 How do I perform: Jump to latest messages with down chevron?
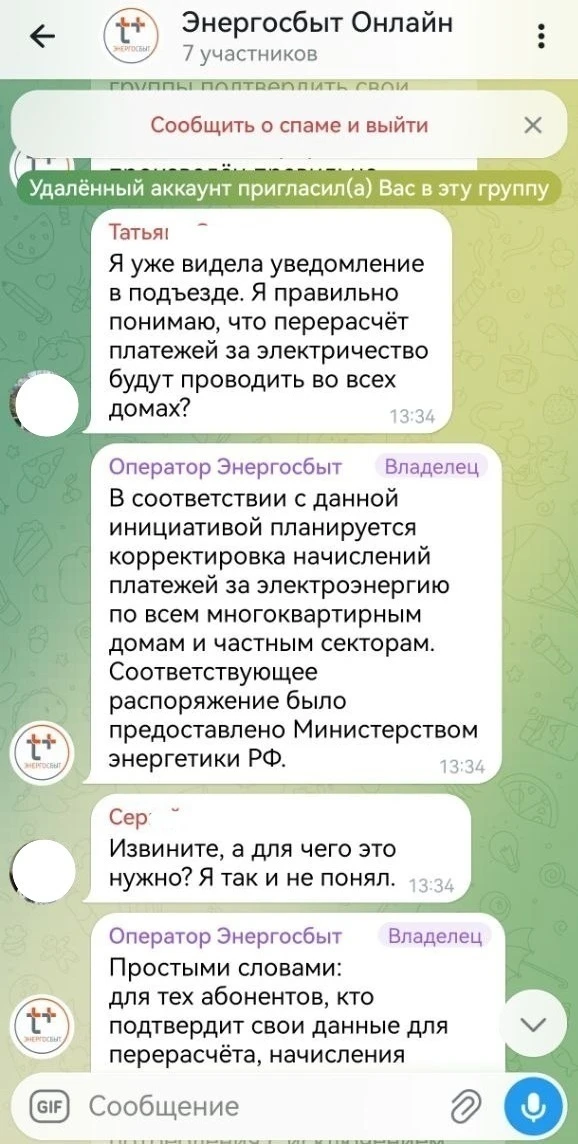(535, 1025)
